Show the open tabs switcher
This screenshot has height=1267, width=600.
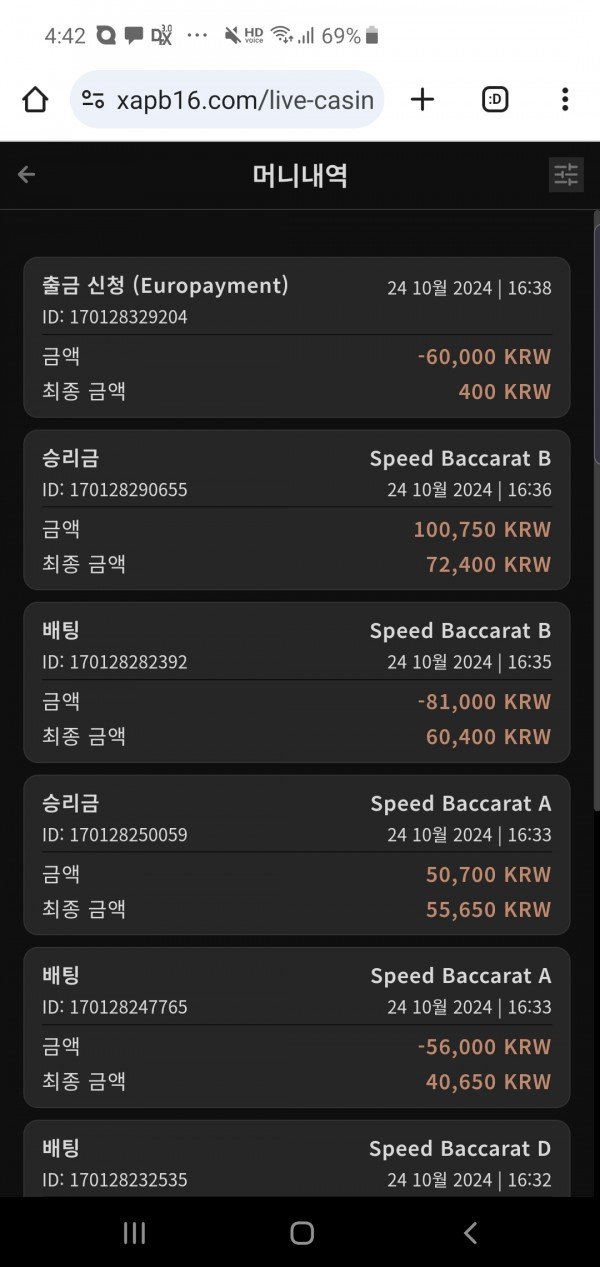tap(495, 99)
